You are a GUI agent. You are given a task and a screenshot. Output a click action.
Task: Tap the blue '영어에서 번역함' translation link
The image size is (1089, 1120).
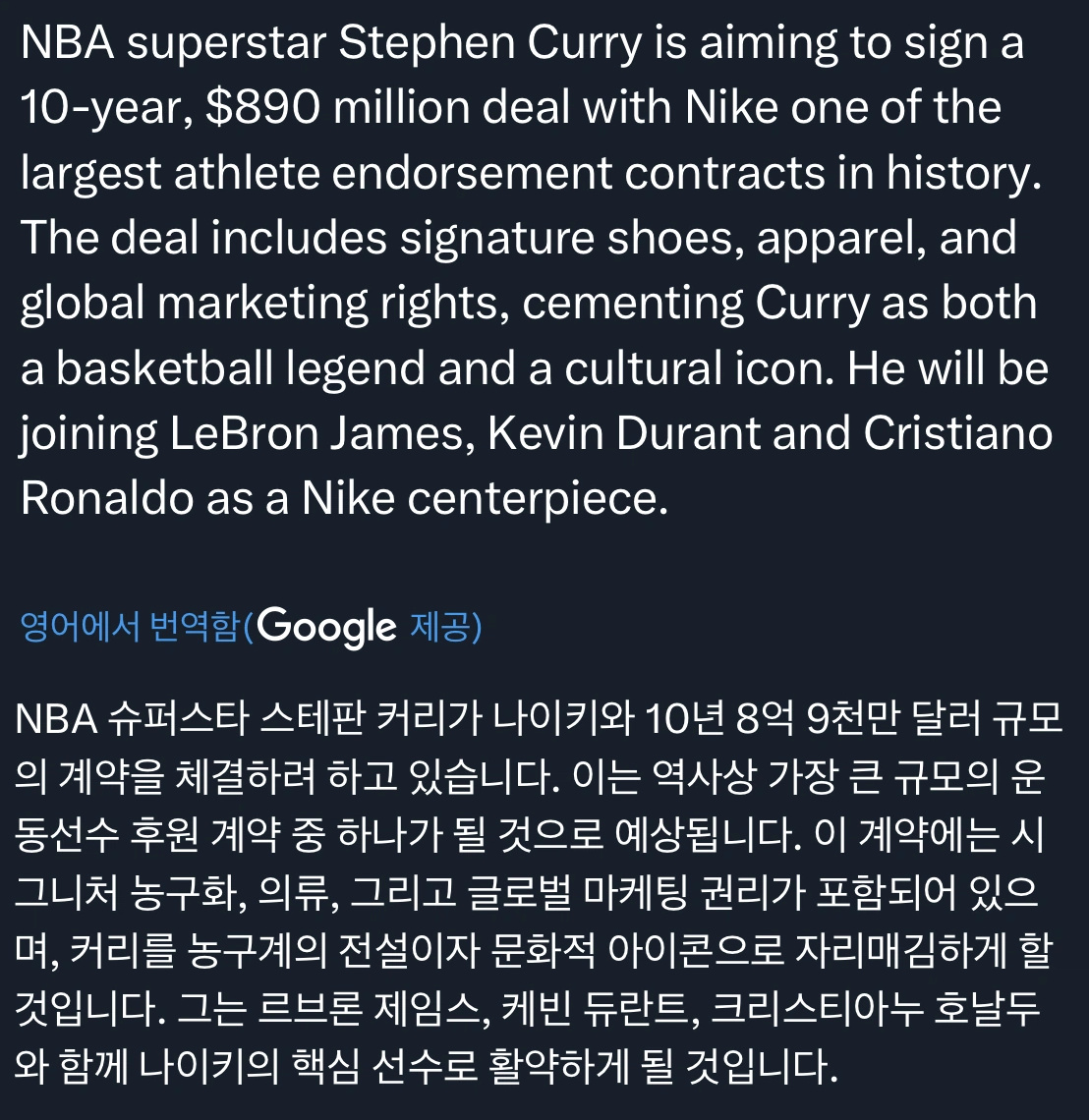[131, 627]
